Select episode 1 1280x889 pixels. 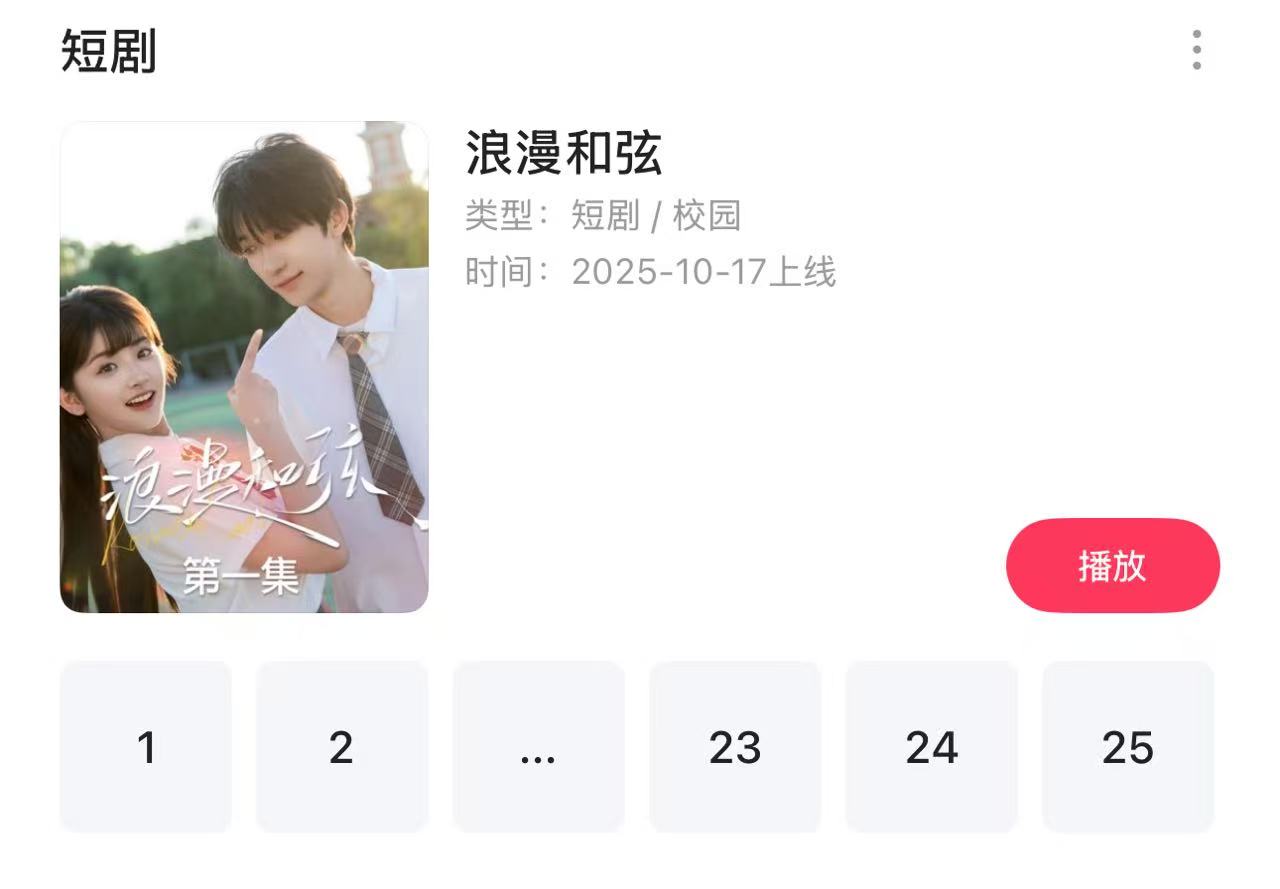146,747
